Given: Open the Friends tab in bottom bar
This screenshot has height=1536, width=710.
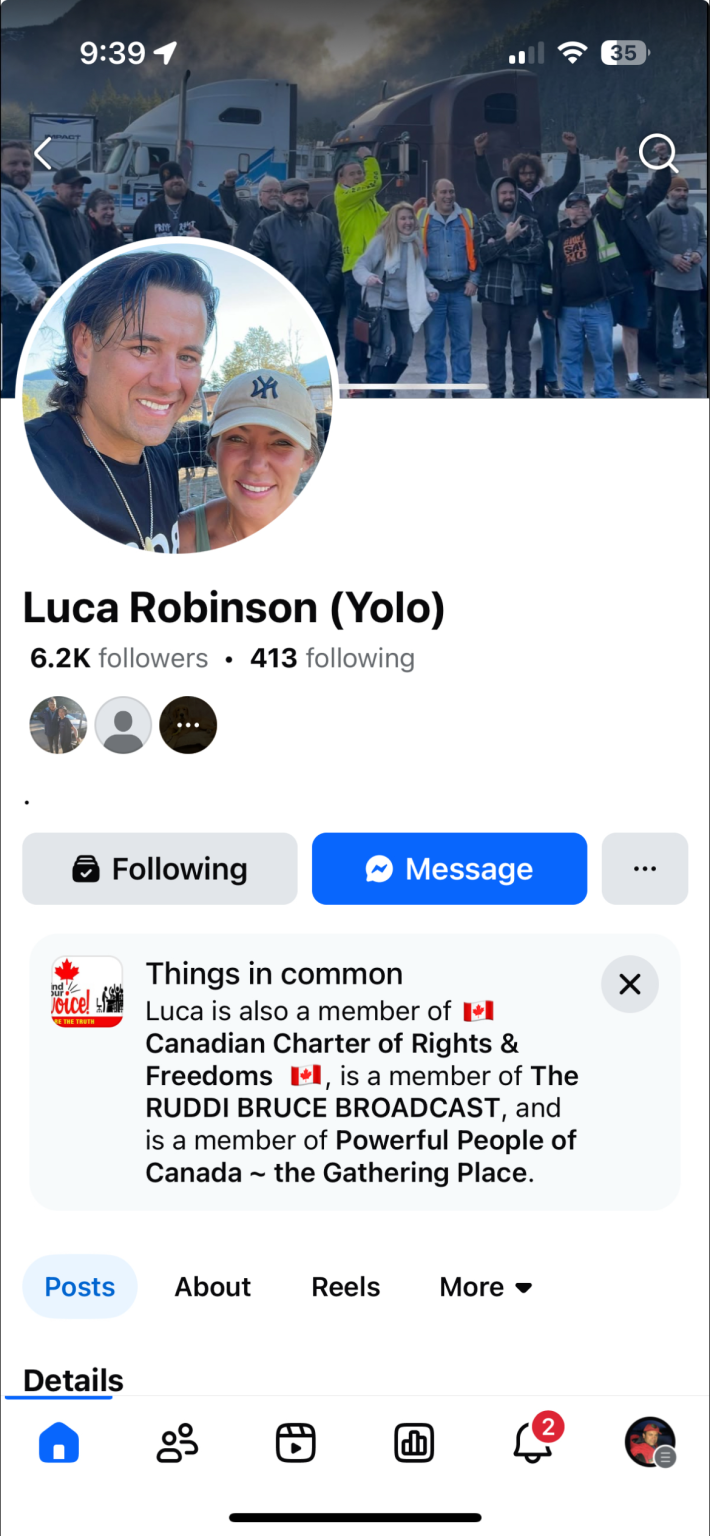Looking at the screenshot, I should pos(177,1443).
